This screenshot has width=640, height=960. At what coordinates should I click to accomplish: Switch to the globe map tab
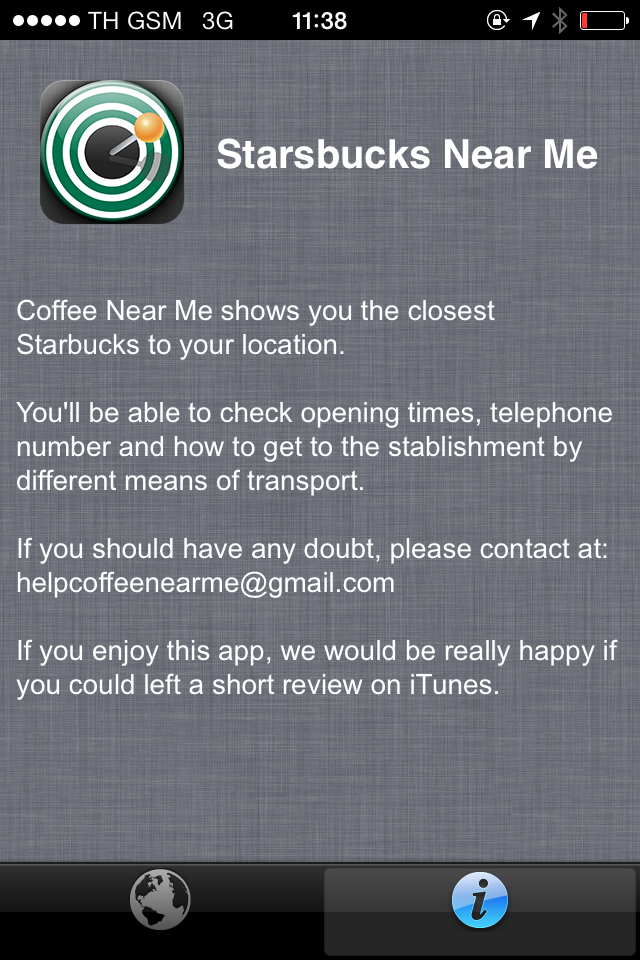(x=160, y=900)
